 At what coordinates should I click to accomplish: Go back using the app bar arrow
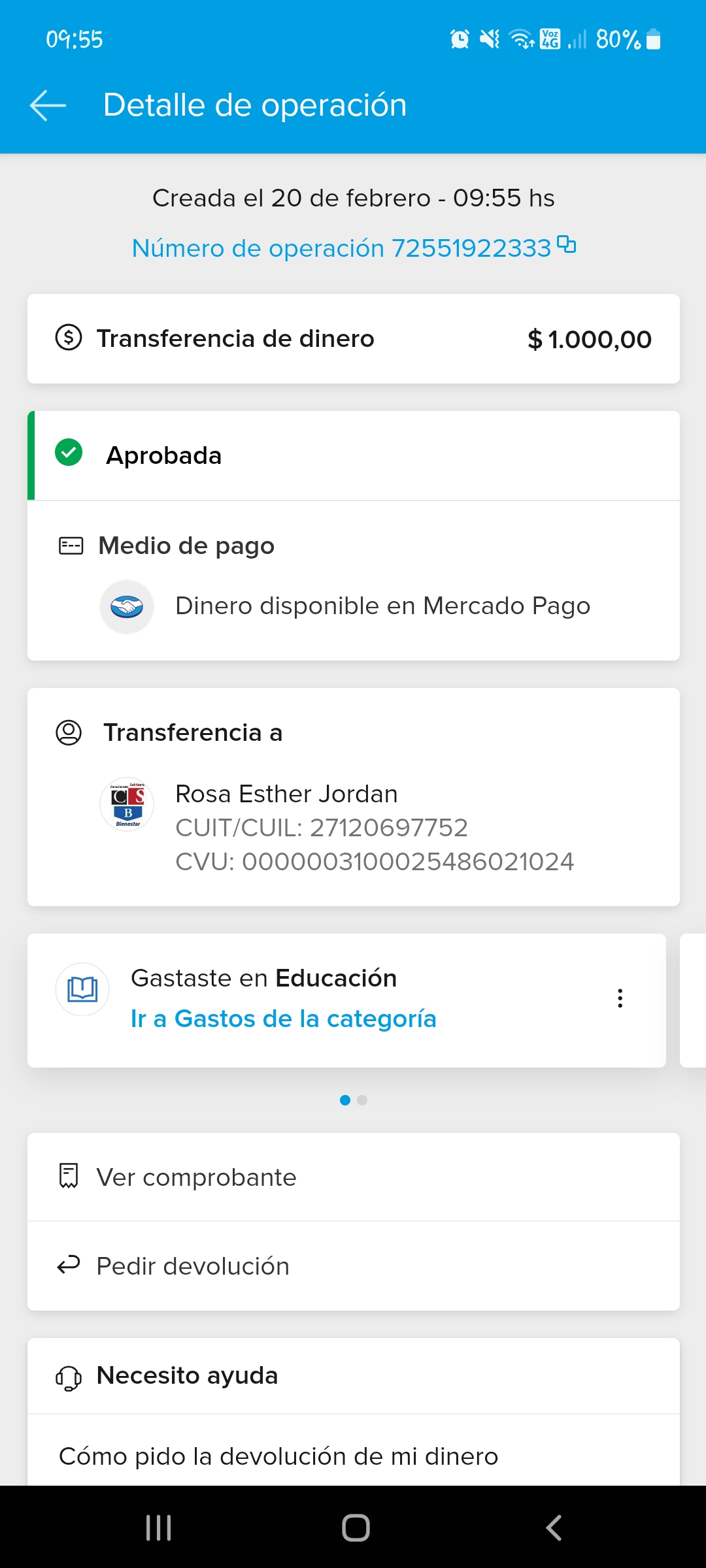(x=48, y=105)
